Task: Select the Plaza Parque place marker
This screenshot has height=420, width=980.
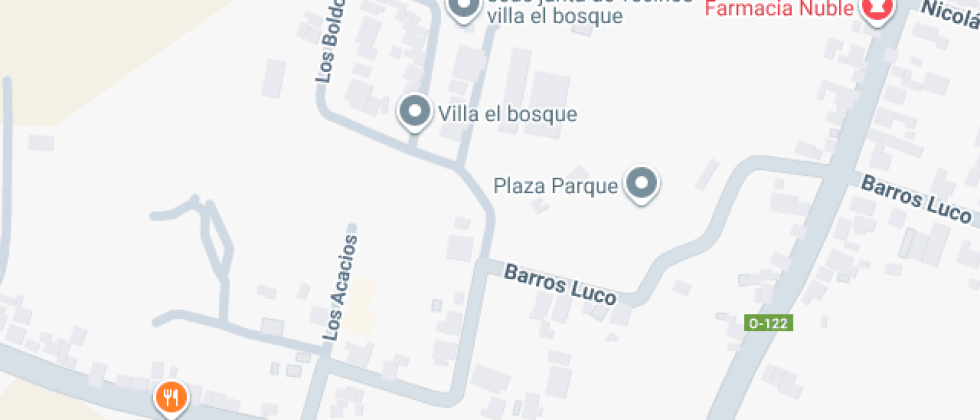Action: tap(641, 183)
